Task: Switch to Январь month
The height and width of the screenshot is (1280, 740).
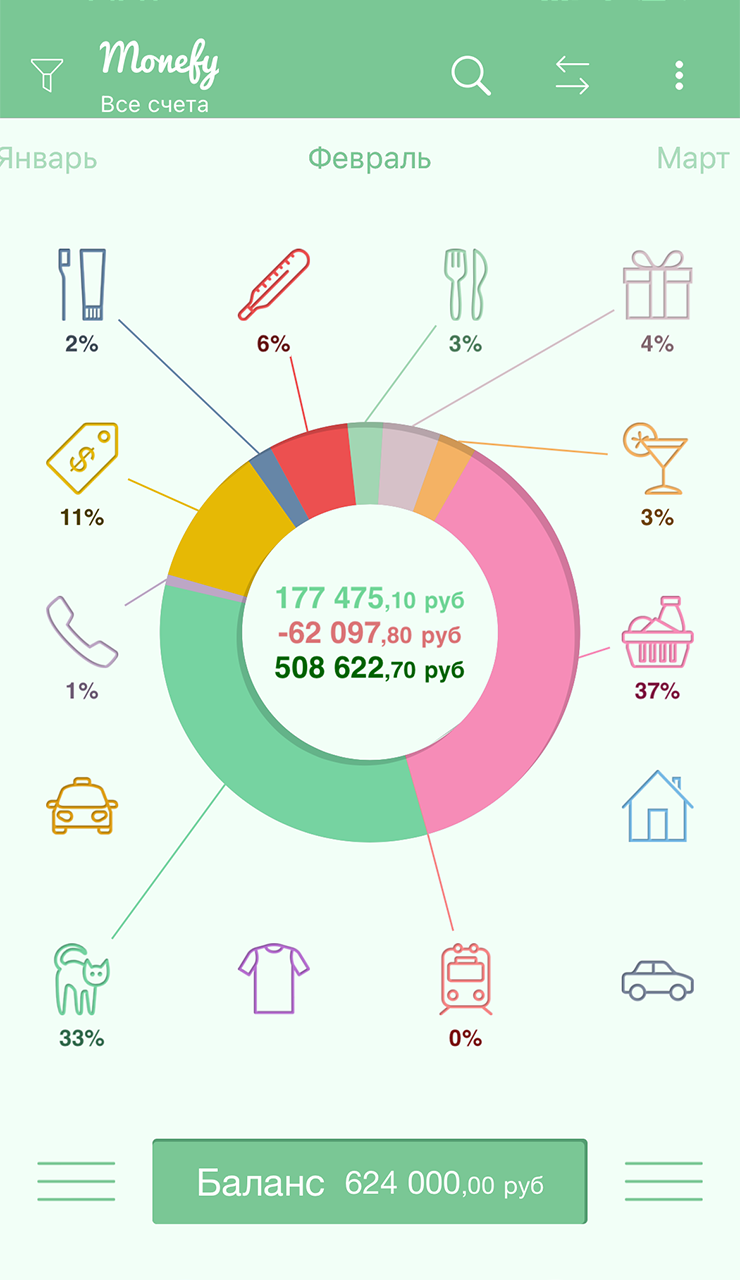Action: 47,159
